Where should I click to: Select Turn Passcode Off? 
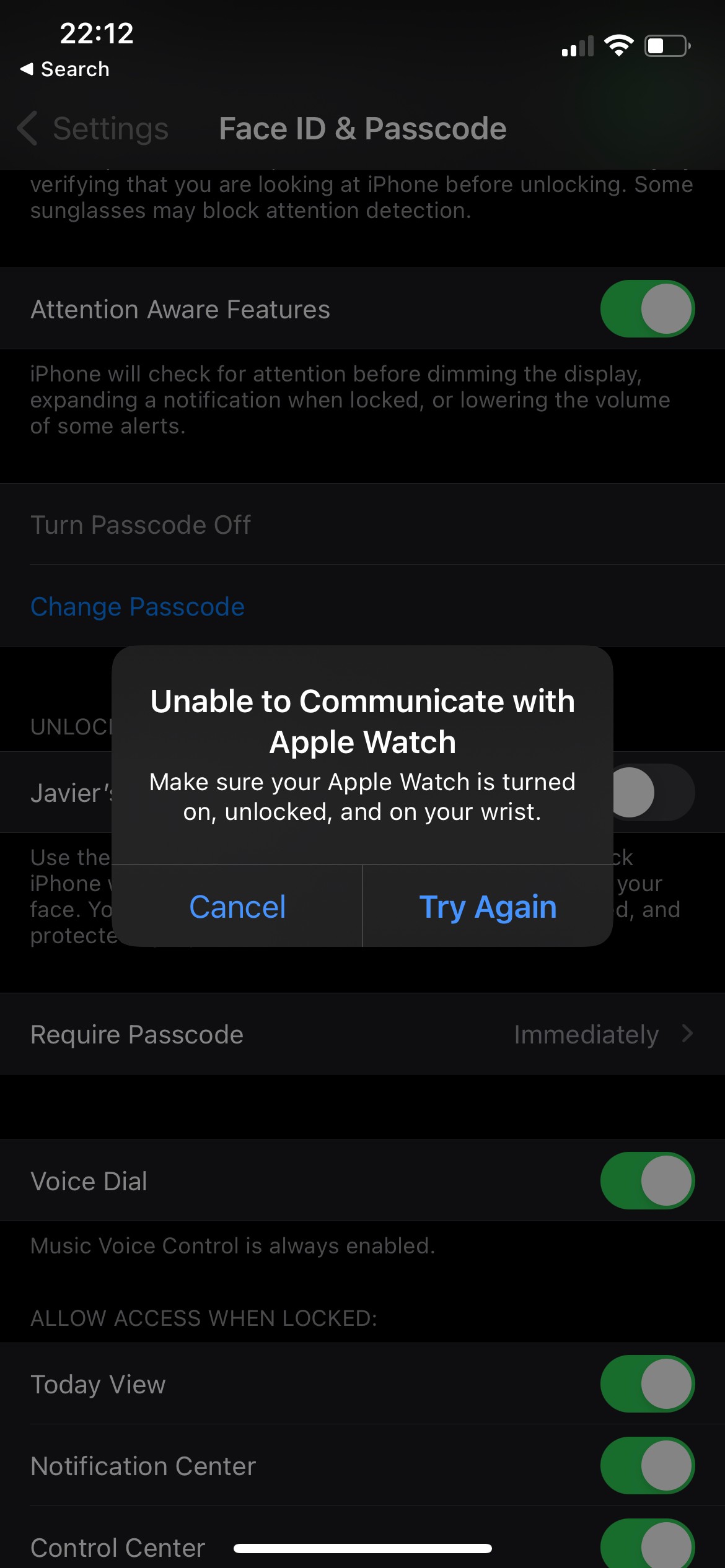(141, 525)
